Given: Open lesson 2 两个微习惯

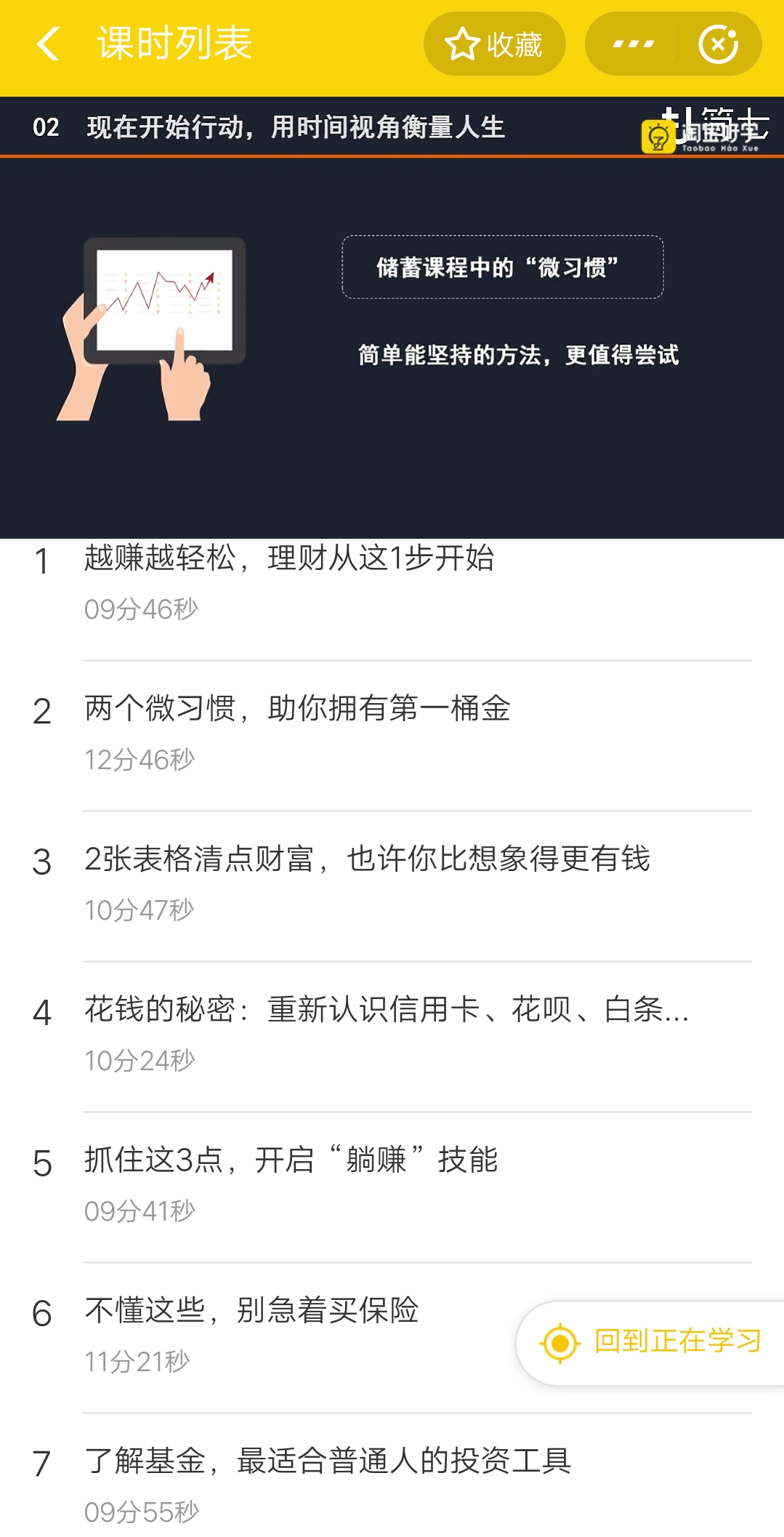Looking at the screenshot, I should coord(392,734).
